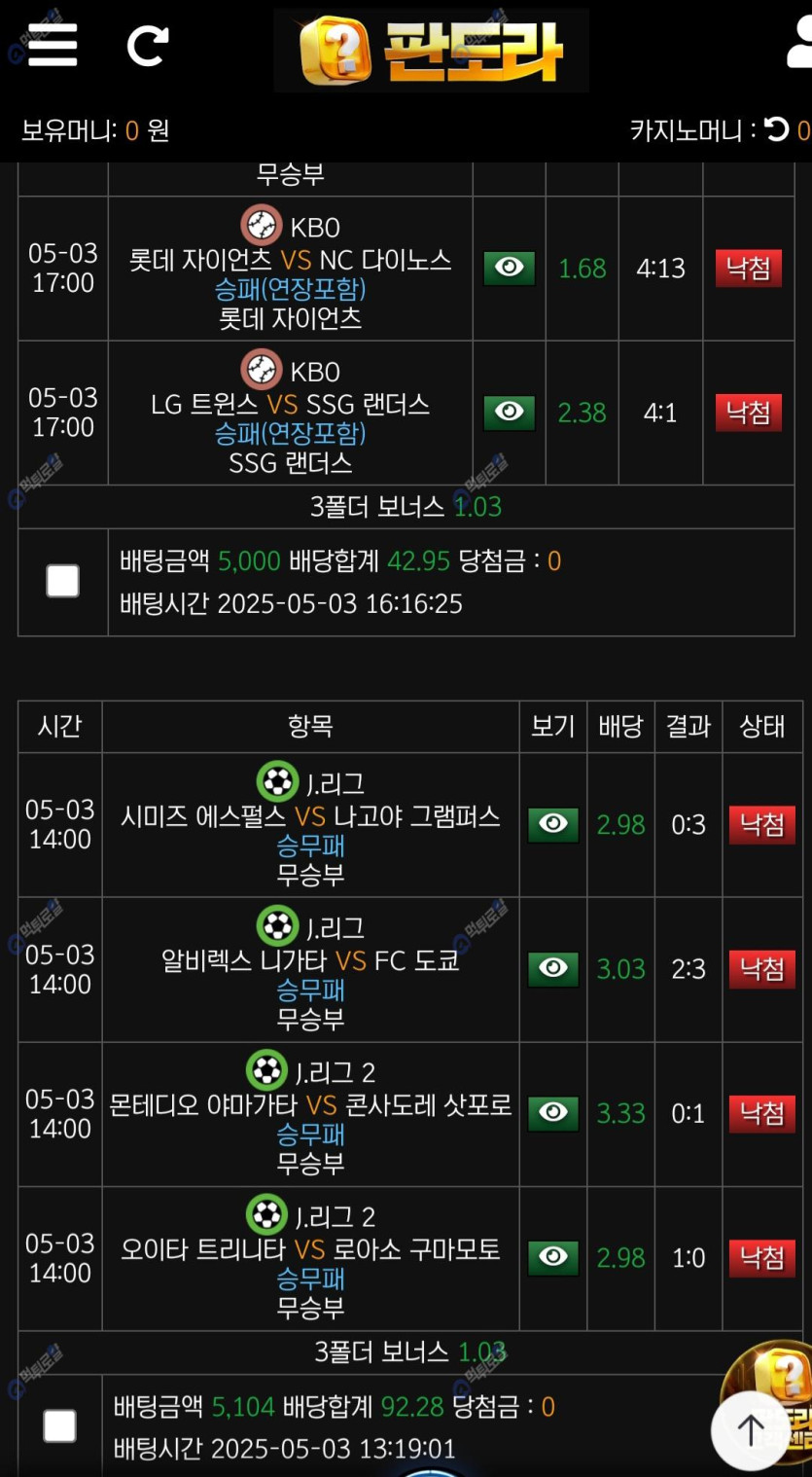View details for 롯데 자이언츠 VS NC 다이노스

click(x=510, y=268)
